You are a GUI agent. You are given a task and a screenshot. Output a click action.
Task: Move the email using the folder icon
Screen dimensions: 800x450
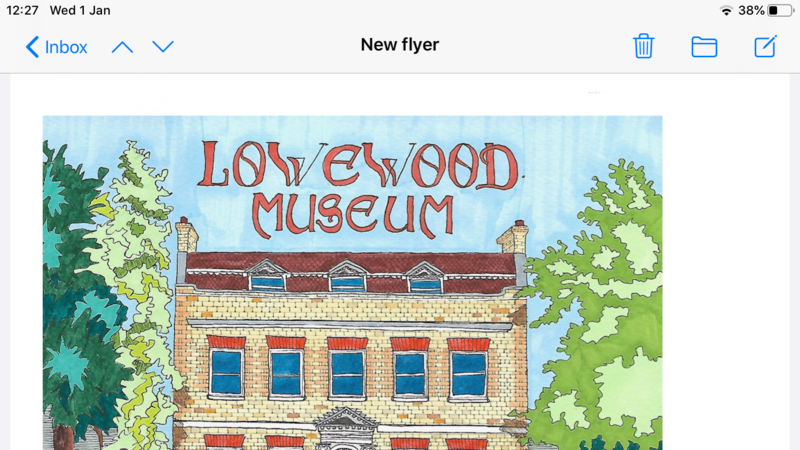(x=704, y=46)
